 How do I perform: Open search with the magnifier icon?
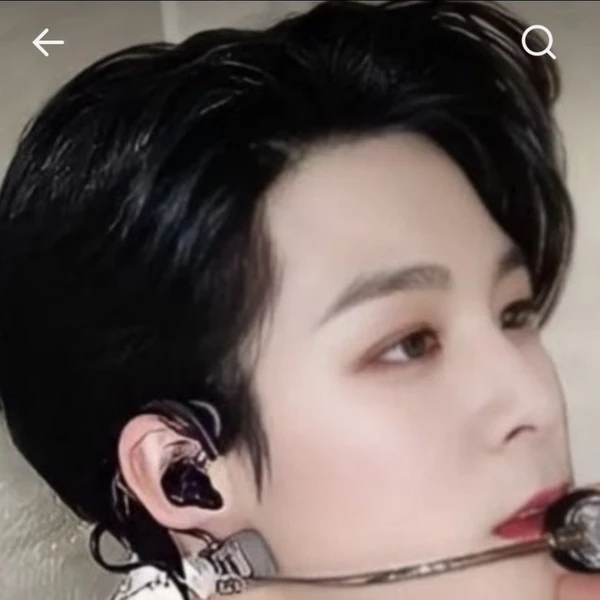click(539, 42)
